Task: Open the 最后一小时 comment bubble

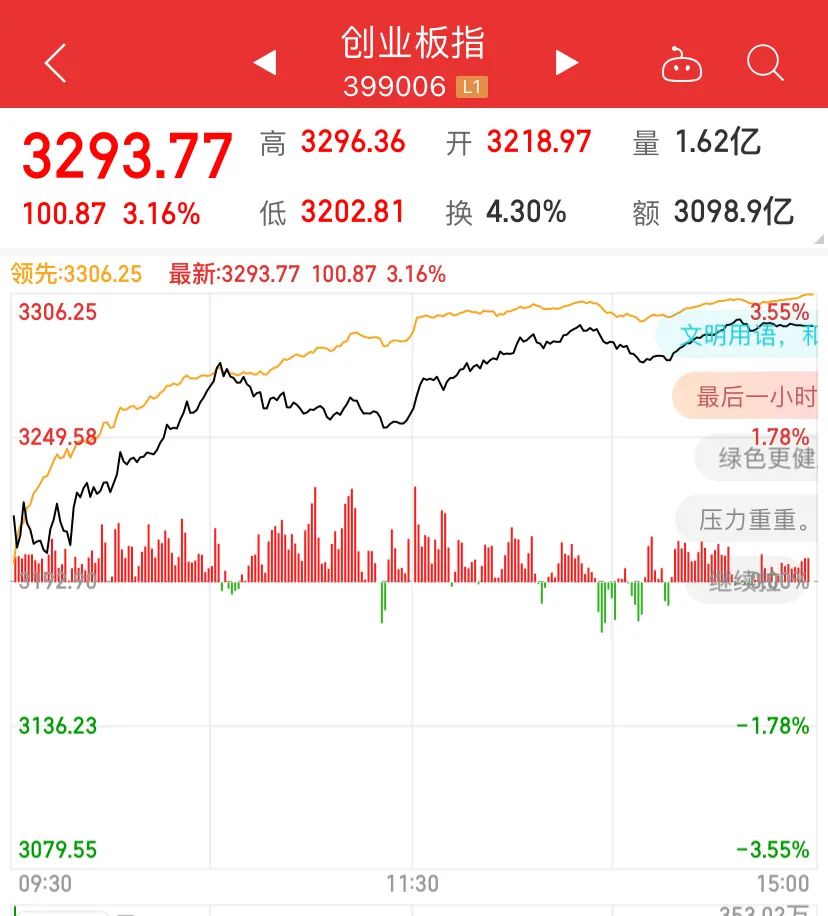Action: 752,397
